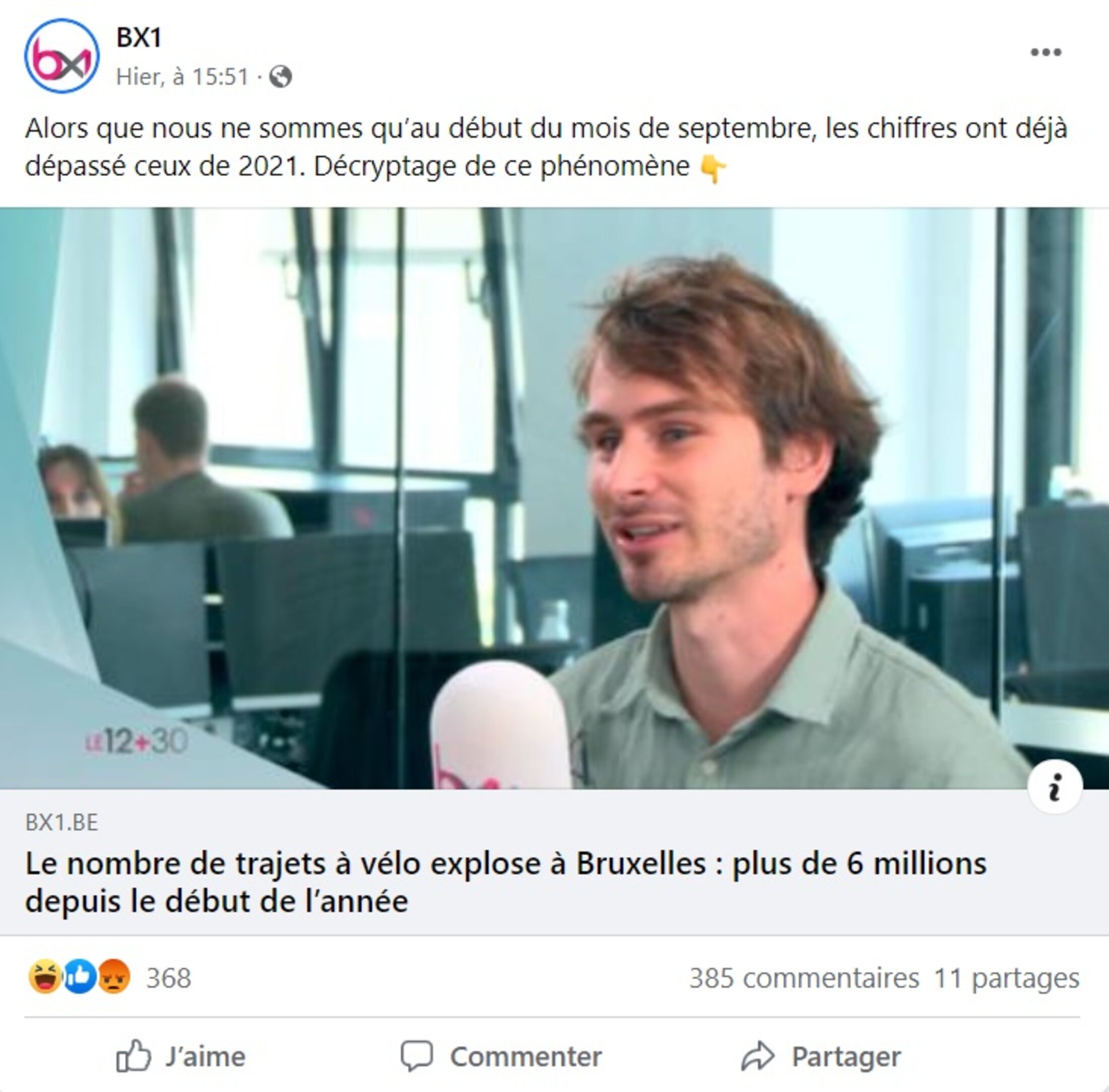This screenshot has width=1109, height=1092.
Task: Tap the link info icon on preview
Action: pos(1055,787)
